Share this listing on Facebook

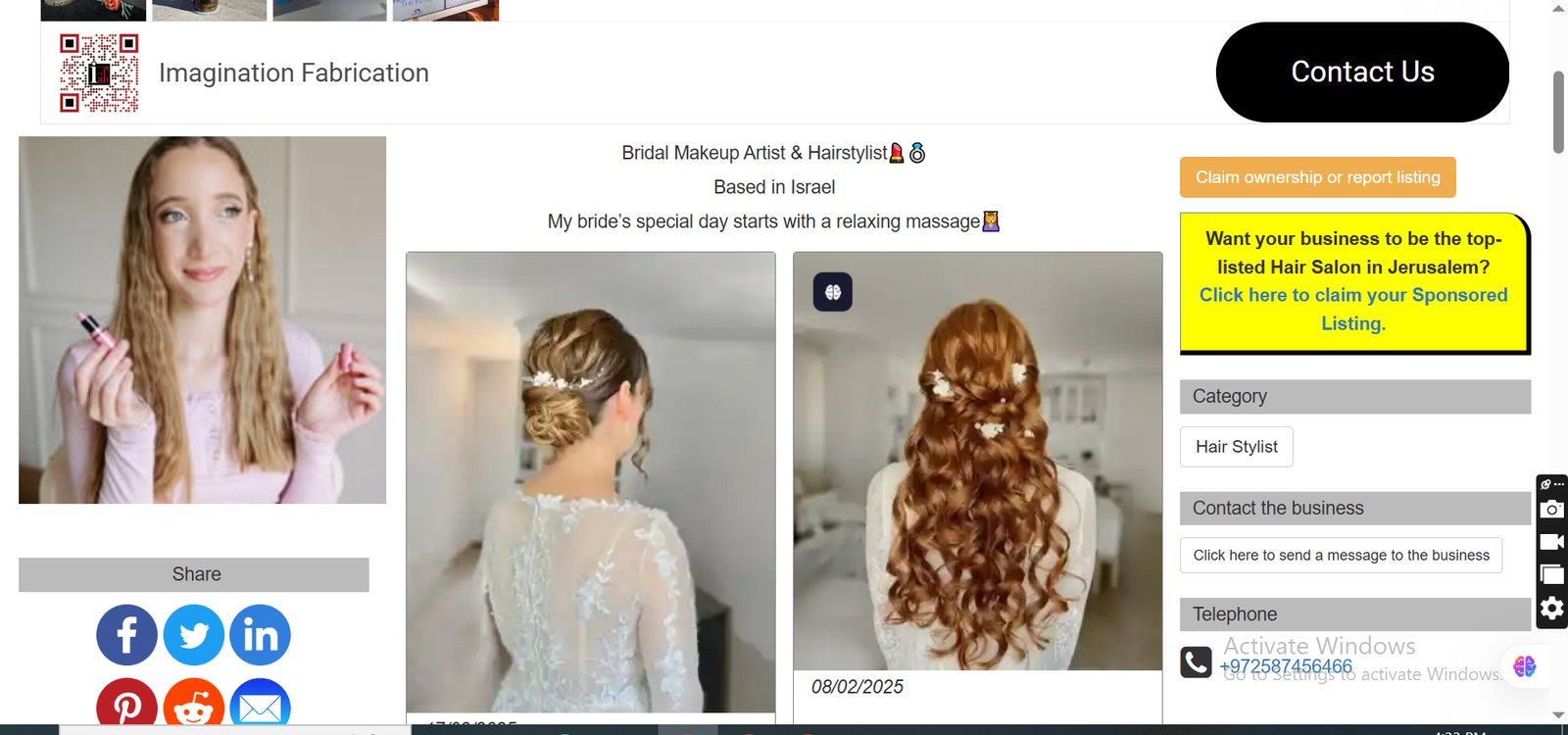(x=126, y=635)
